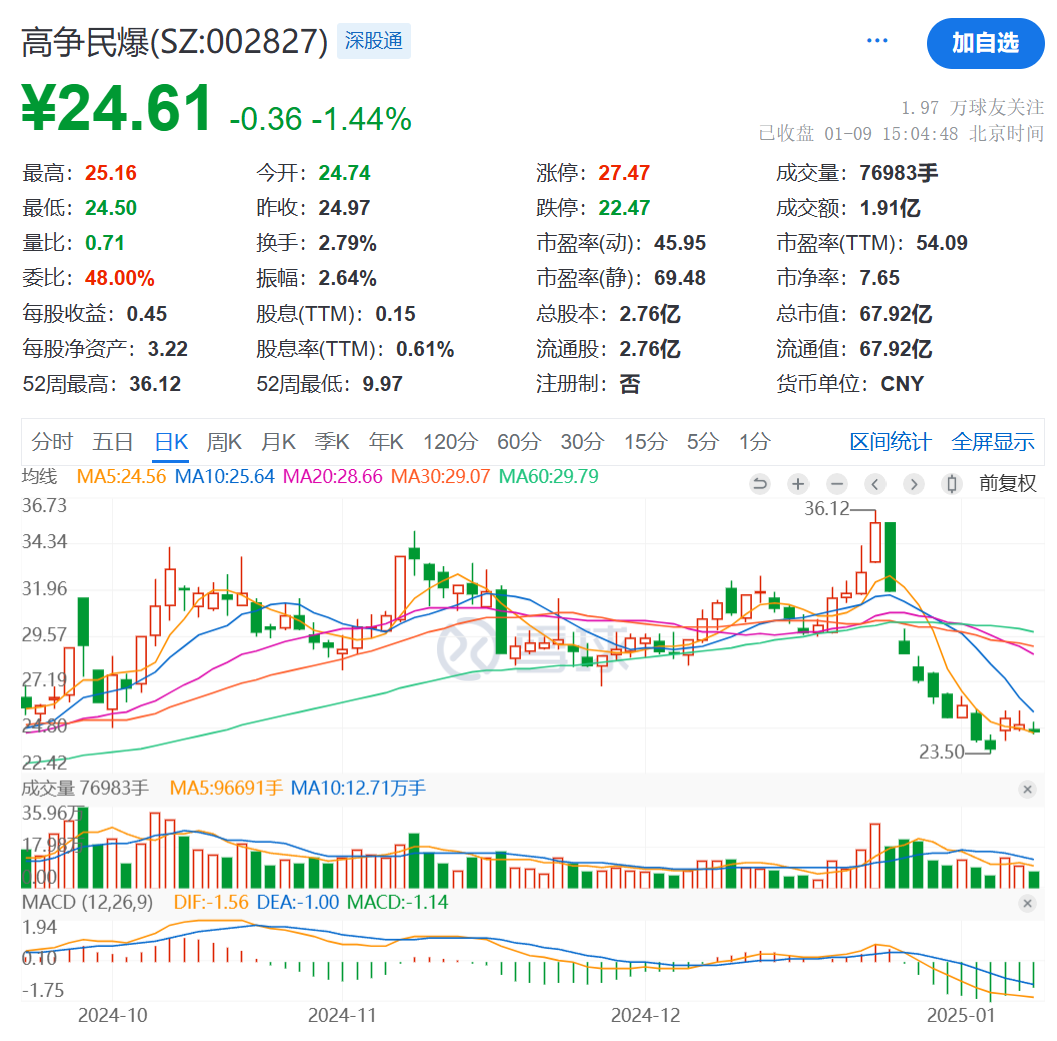Zoom in the chart with plus icon
1057x1041 pixels.
798,484
